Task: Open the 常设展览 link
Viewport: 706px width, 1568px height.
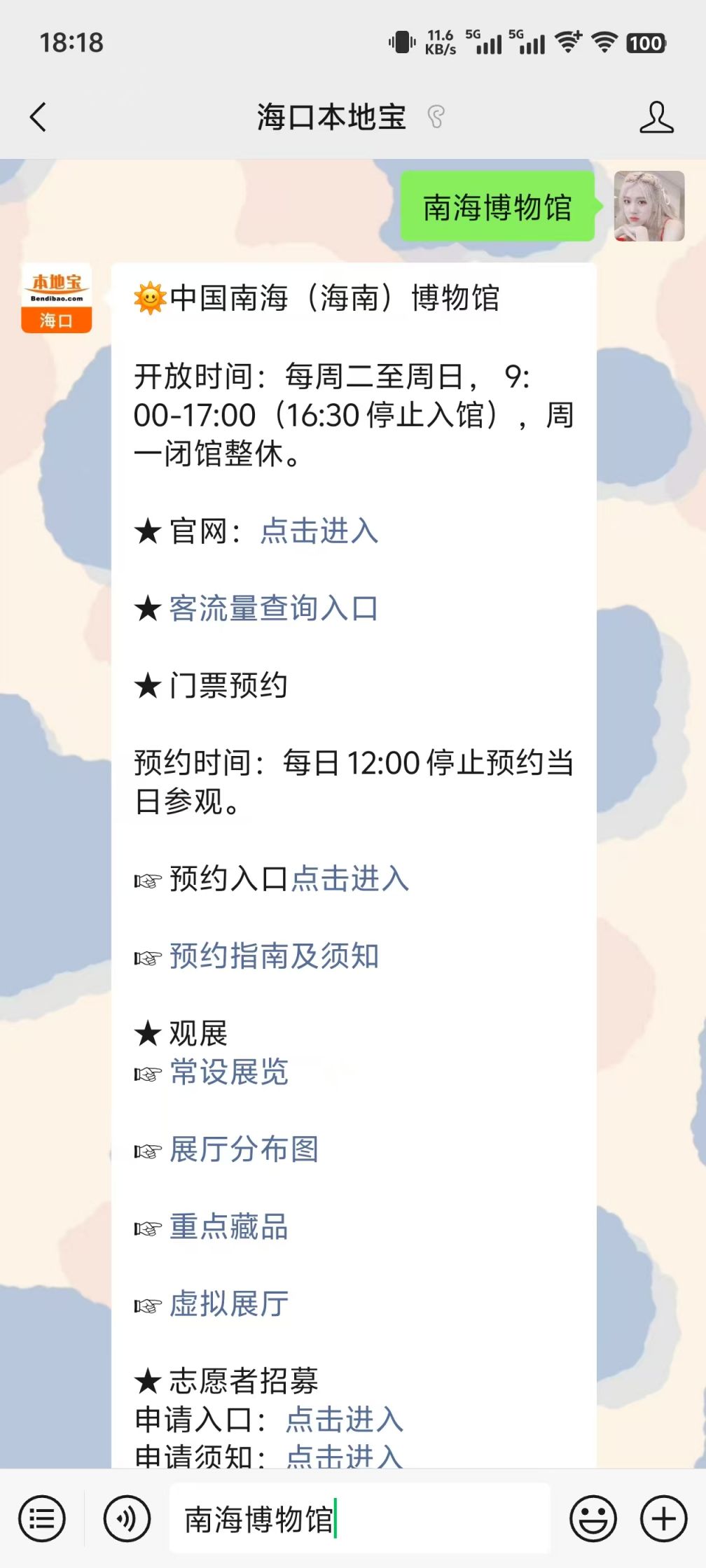Action: [x=228, y=1072]
